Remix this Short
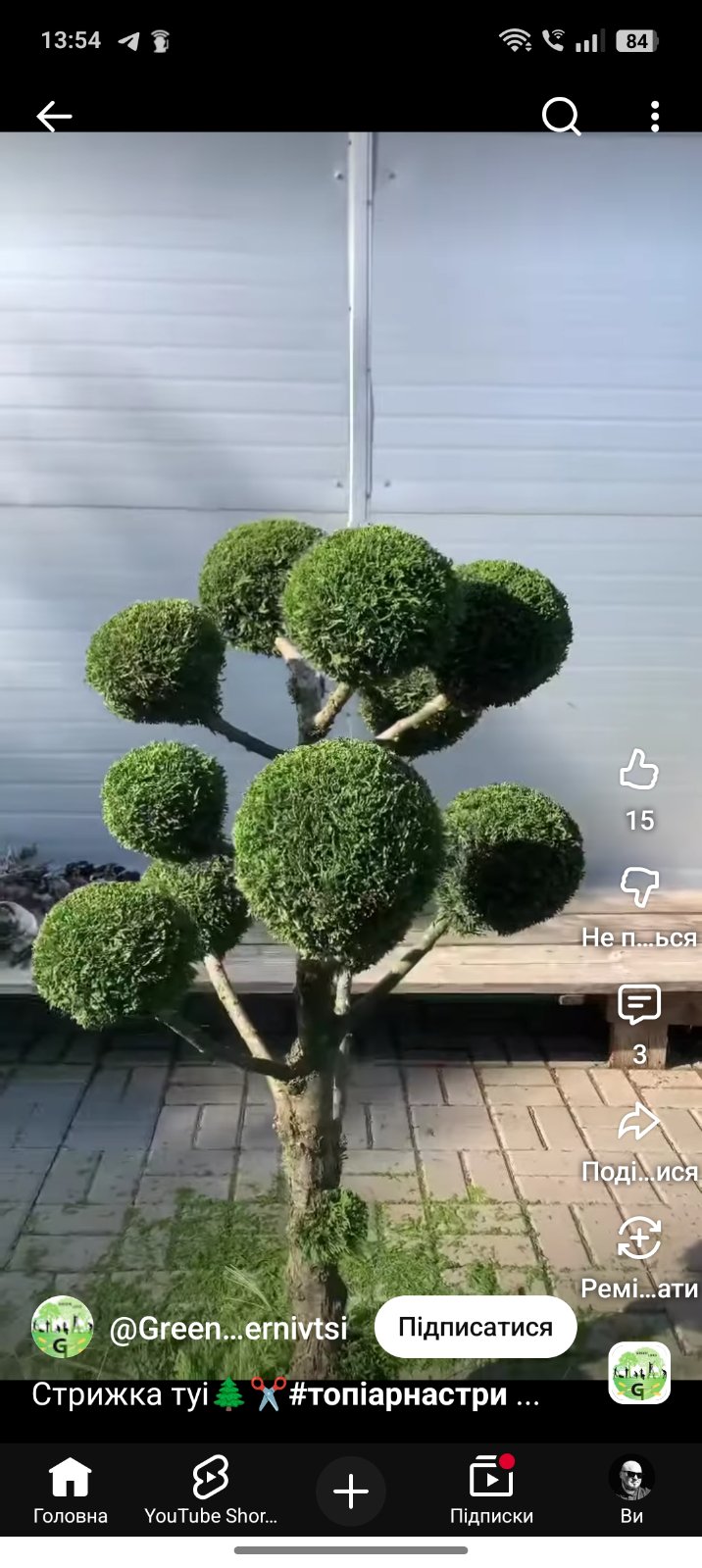The image size is (702, 1568). [639, 1239]
